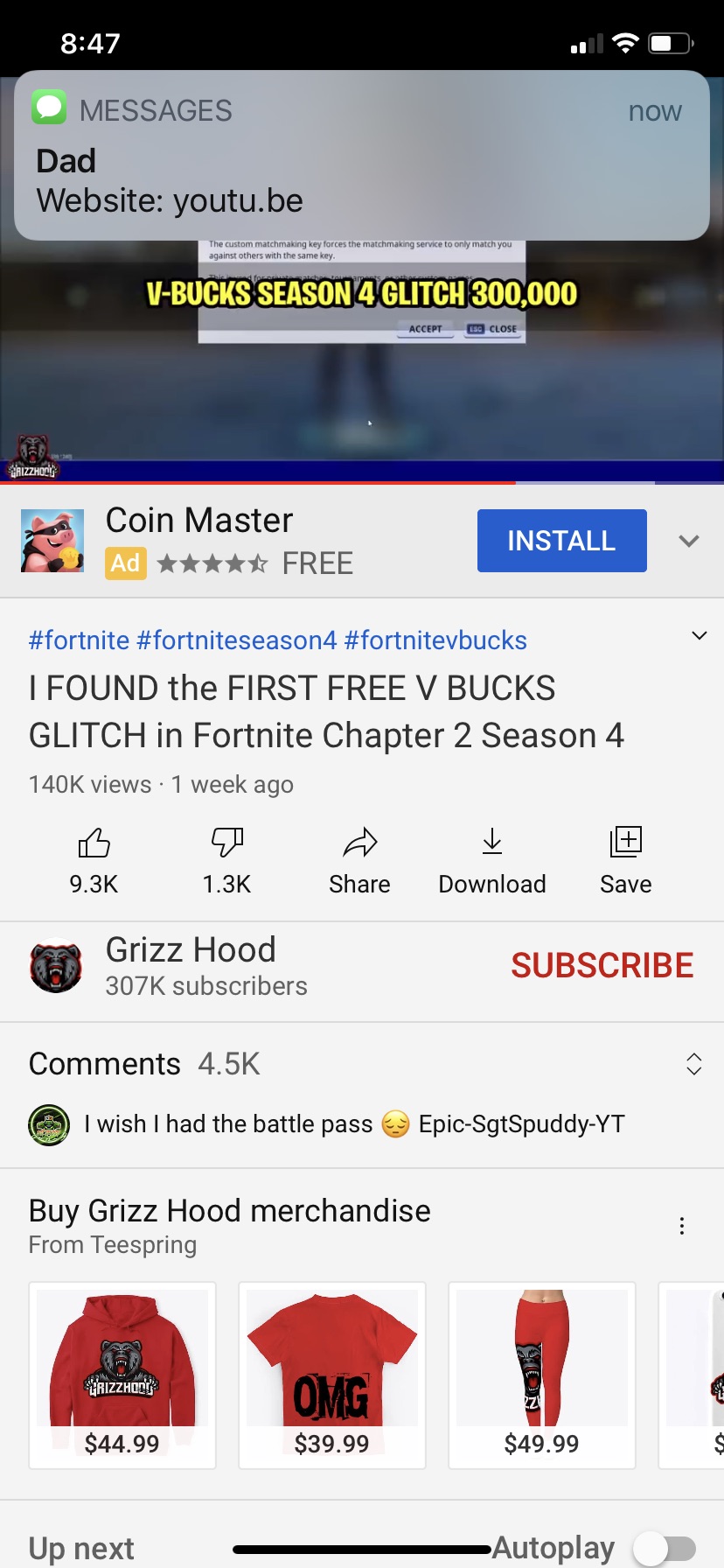Expand the Coin Master ad details chevron
This screenshot has height=1568, width=724.
[x=689, y=541]
